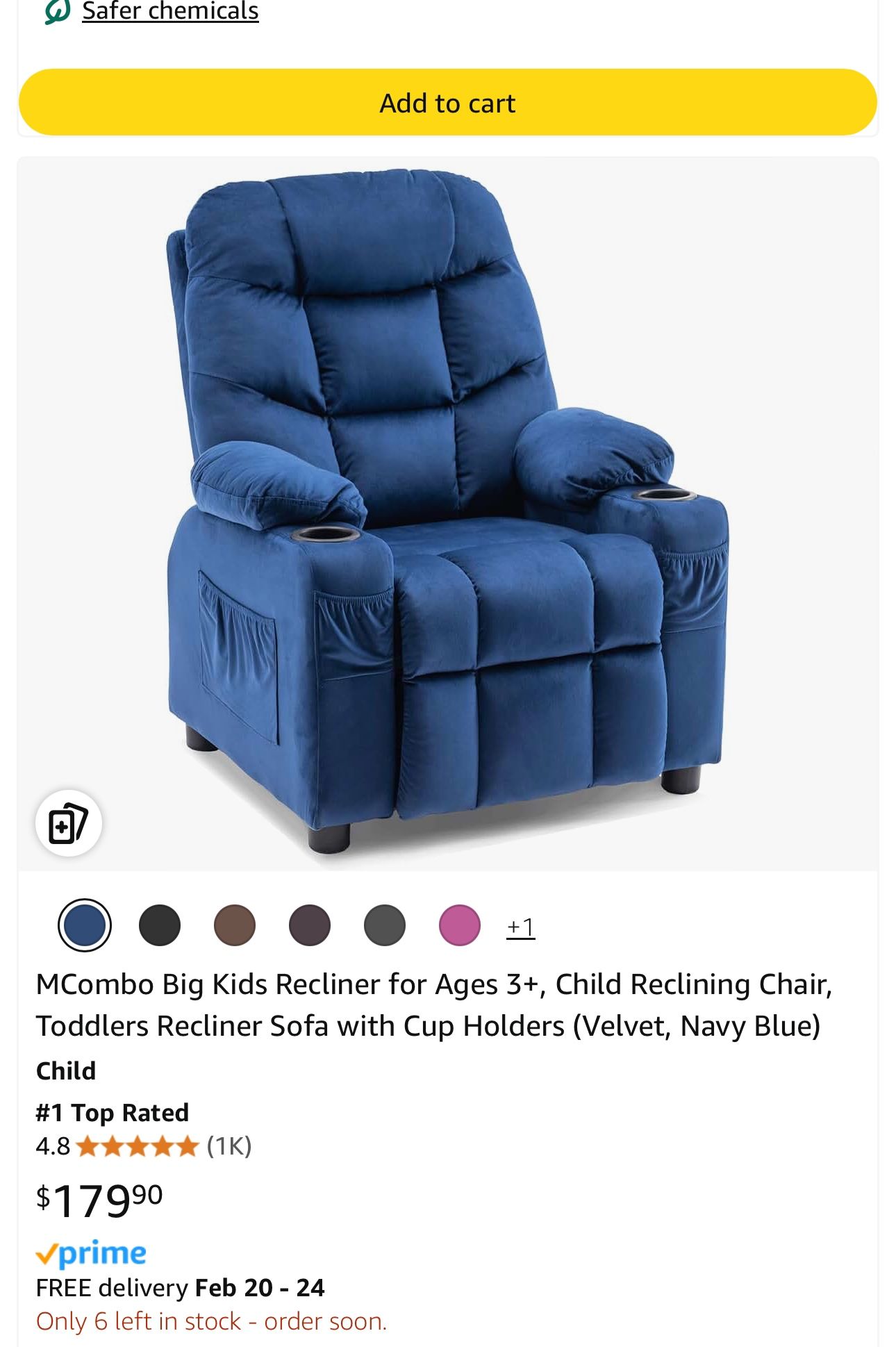Pick the pink color swatch
Screen dimensions: 896x1347
click(x=460, y=925)
